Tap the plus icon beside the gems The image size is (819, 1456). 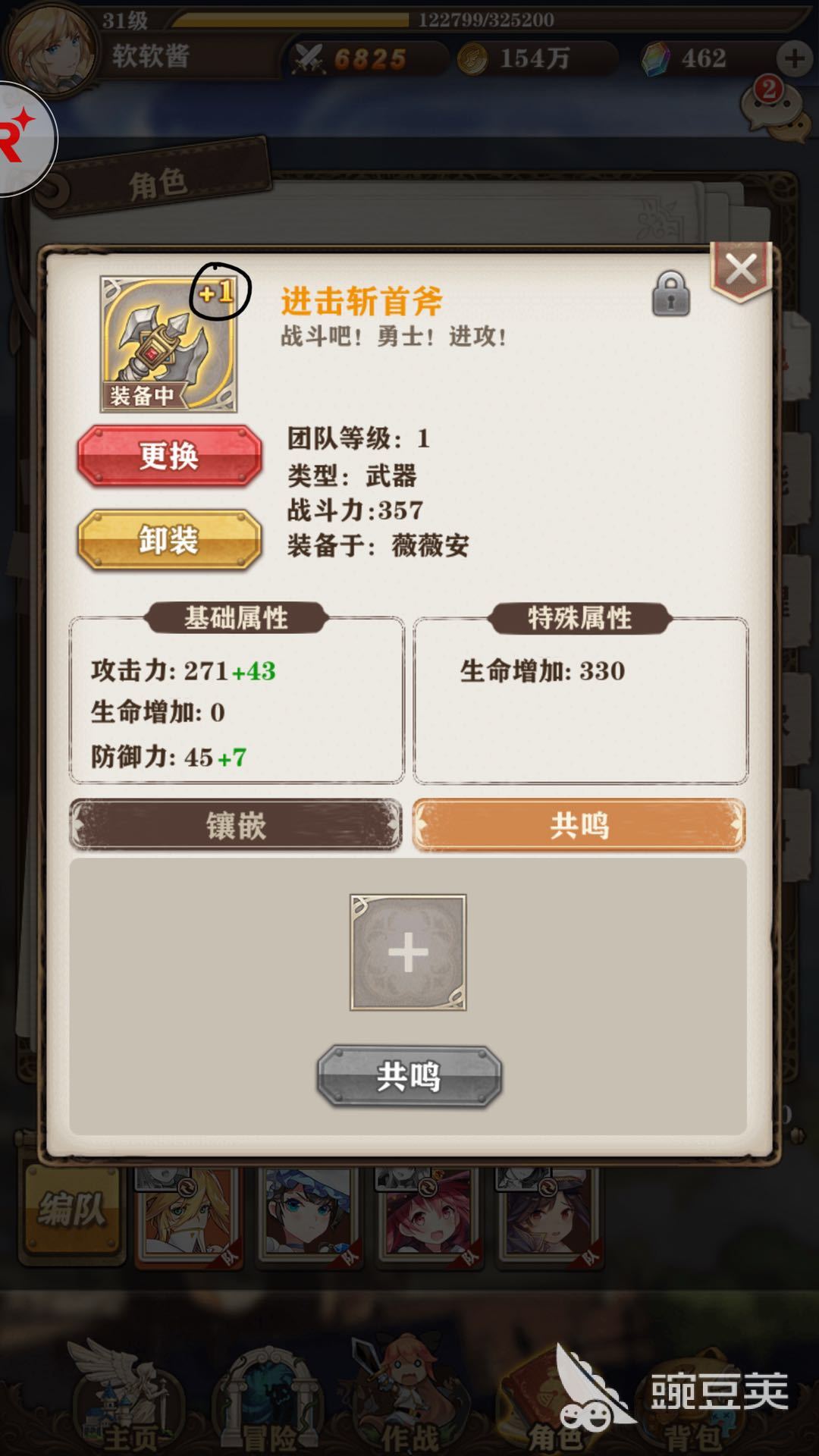pos(794,58)
